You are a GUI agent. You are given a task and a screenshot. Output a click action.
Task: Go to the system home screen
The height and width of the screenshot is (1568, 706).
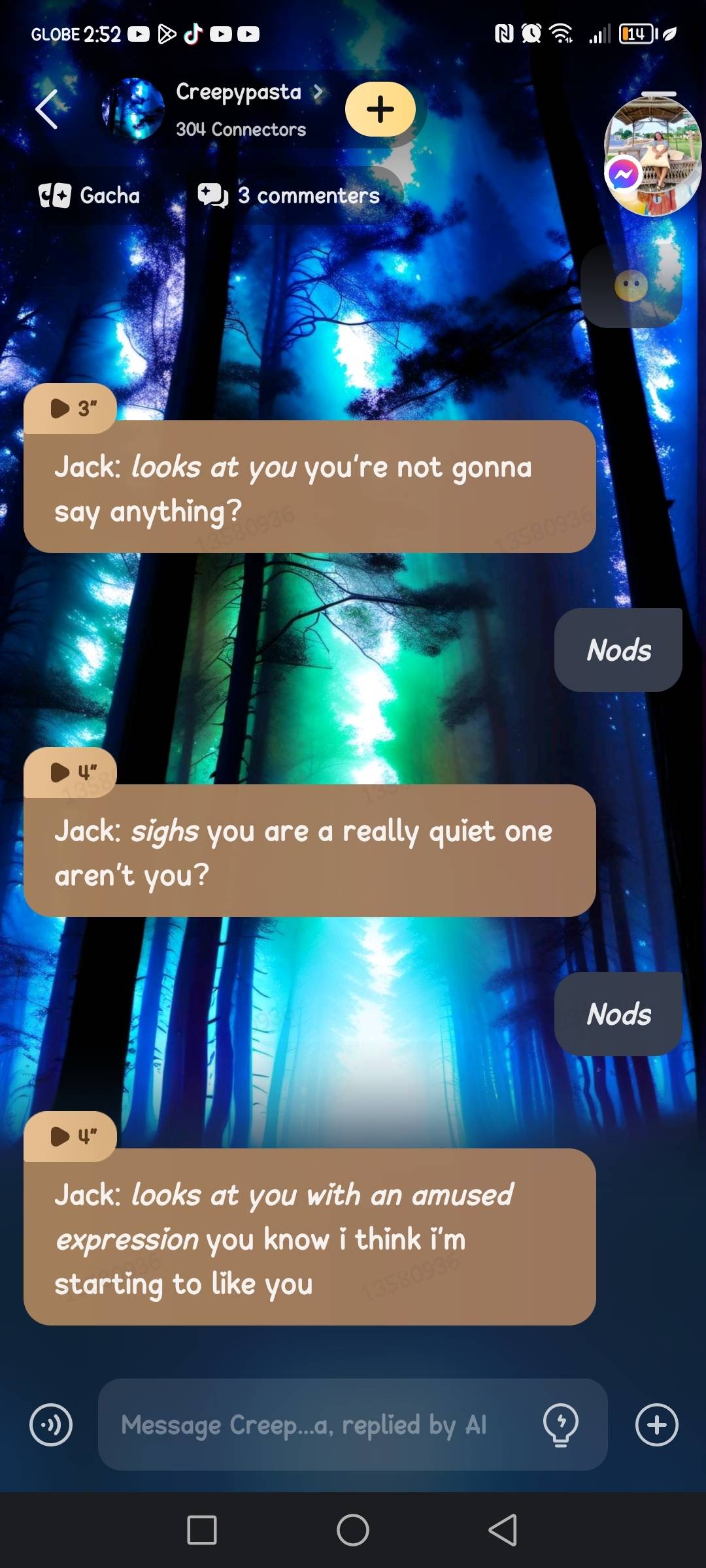tap(353, 1530)
